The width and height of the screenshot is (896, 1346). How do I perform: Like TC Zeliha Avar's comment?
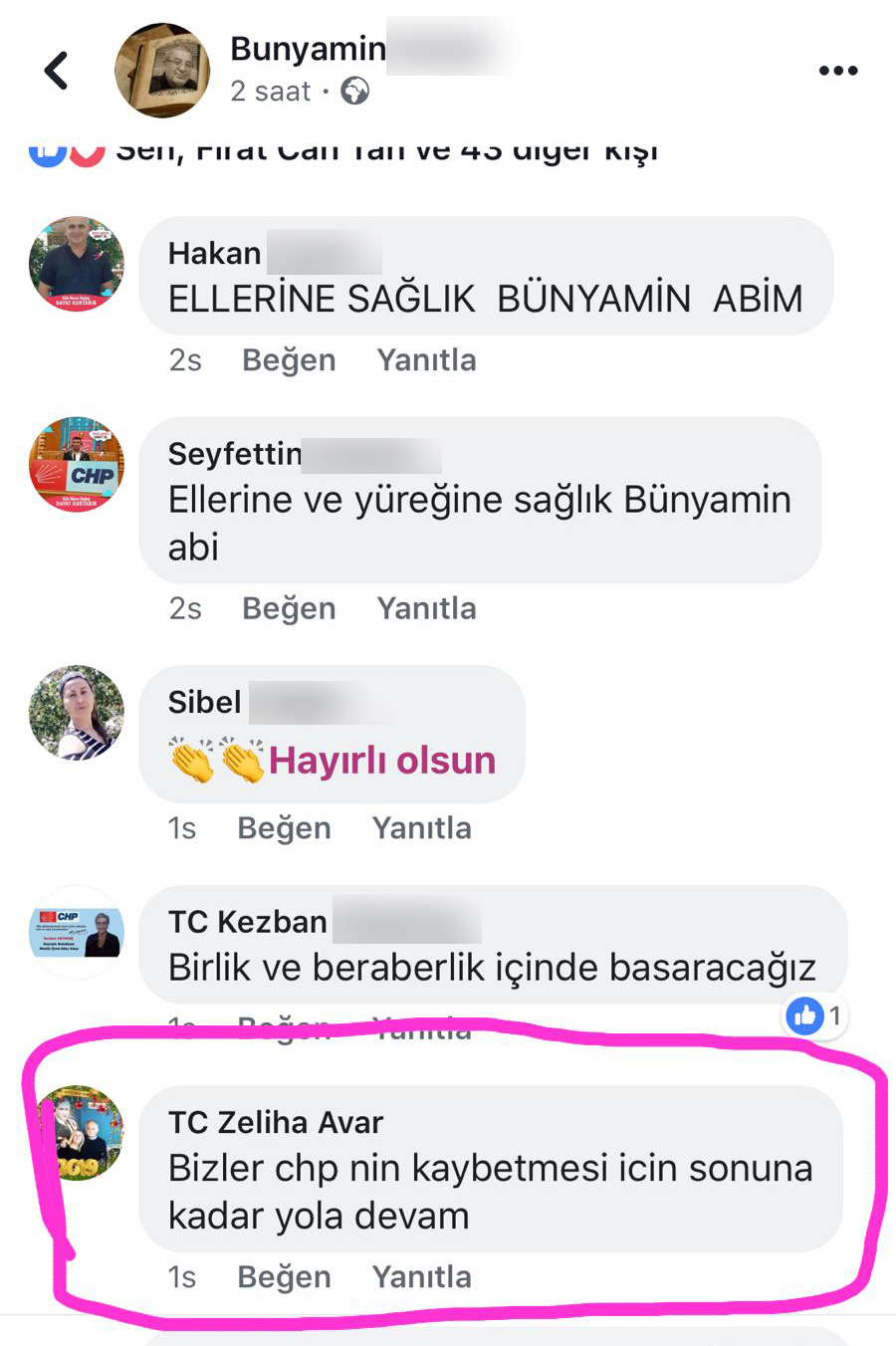point(284,1276)
